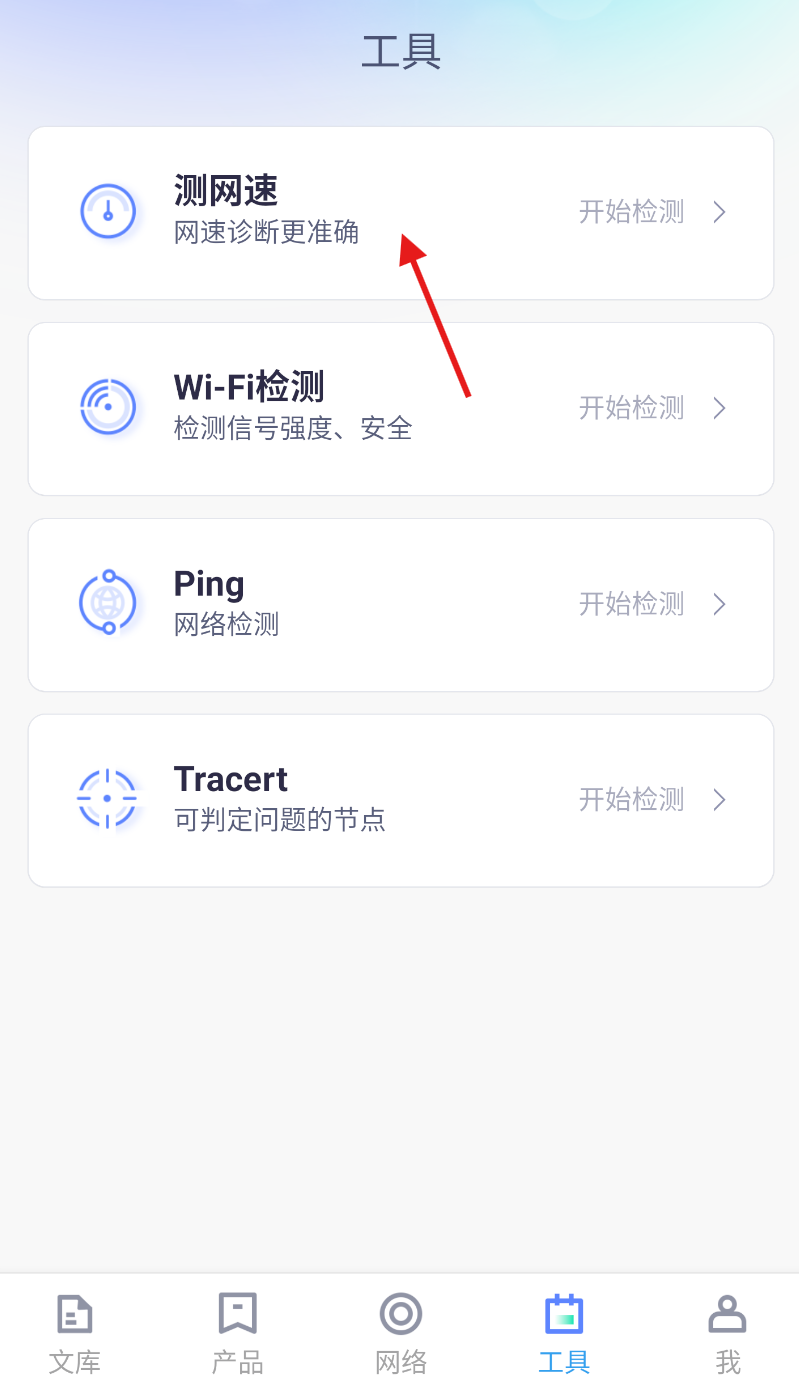Open the Ping 网络检测 tool

pyautogui.click(x=400, y=604)
